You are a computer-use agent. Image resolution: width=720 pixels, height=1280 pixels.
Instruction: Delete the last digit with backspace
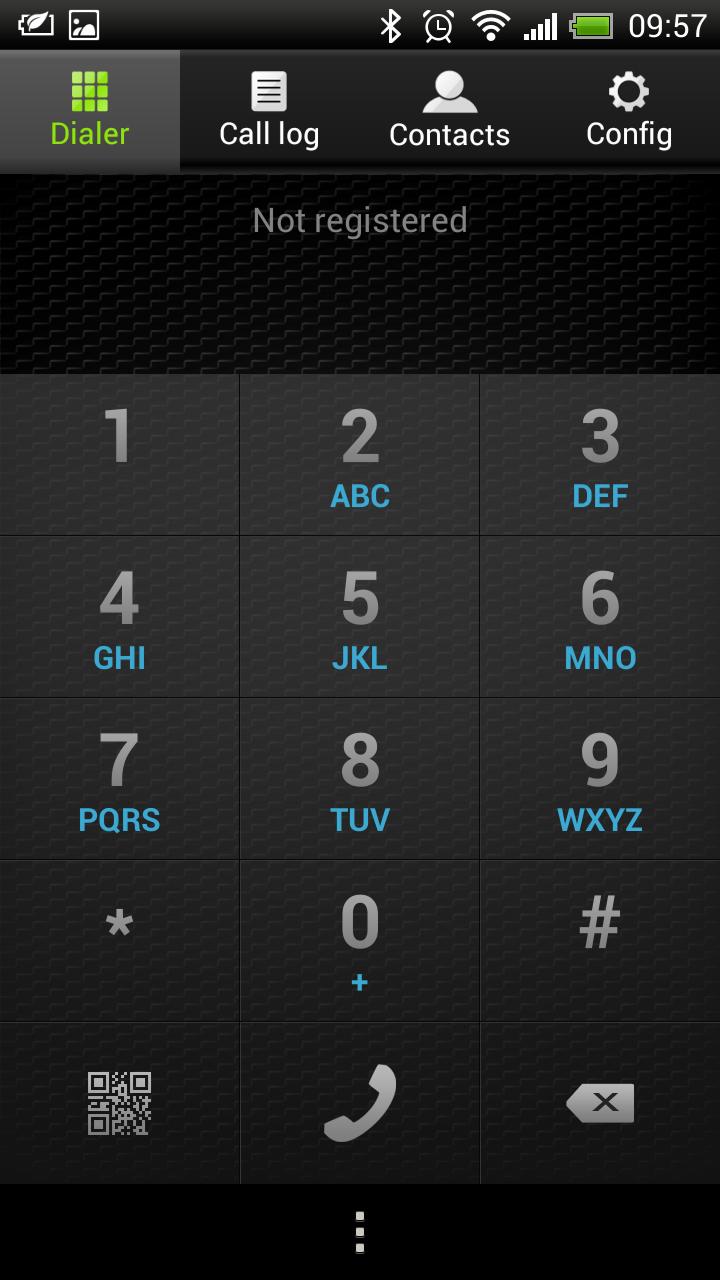pyautogui.click(x=600, y=1103)
